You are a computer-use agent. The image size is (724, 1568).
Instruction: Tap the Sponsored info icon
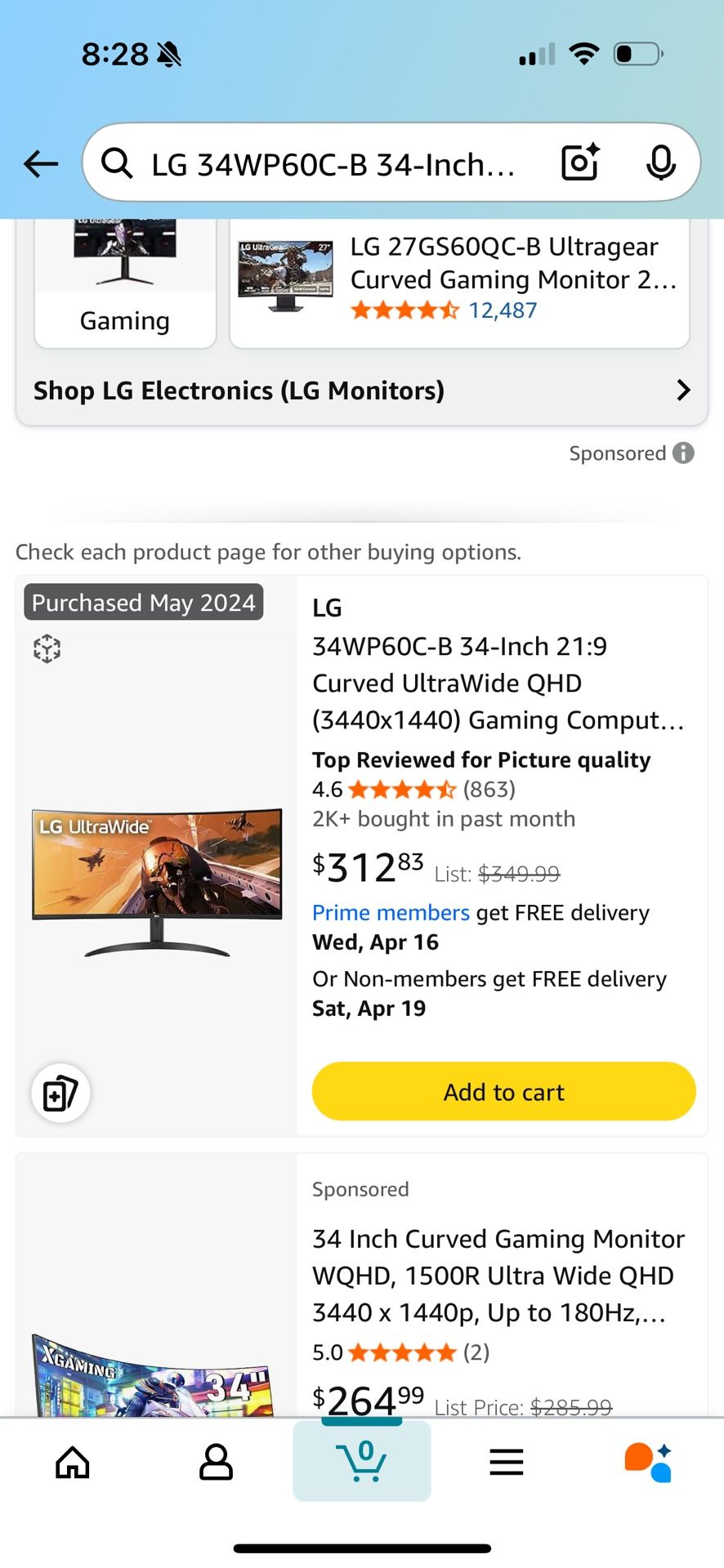[684, 453]
